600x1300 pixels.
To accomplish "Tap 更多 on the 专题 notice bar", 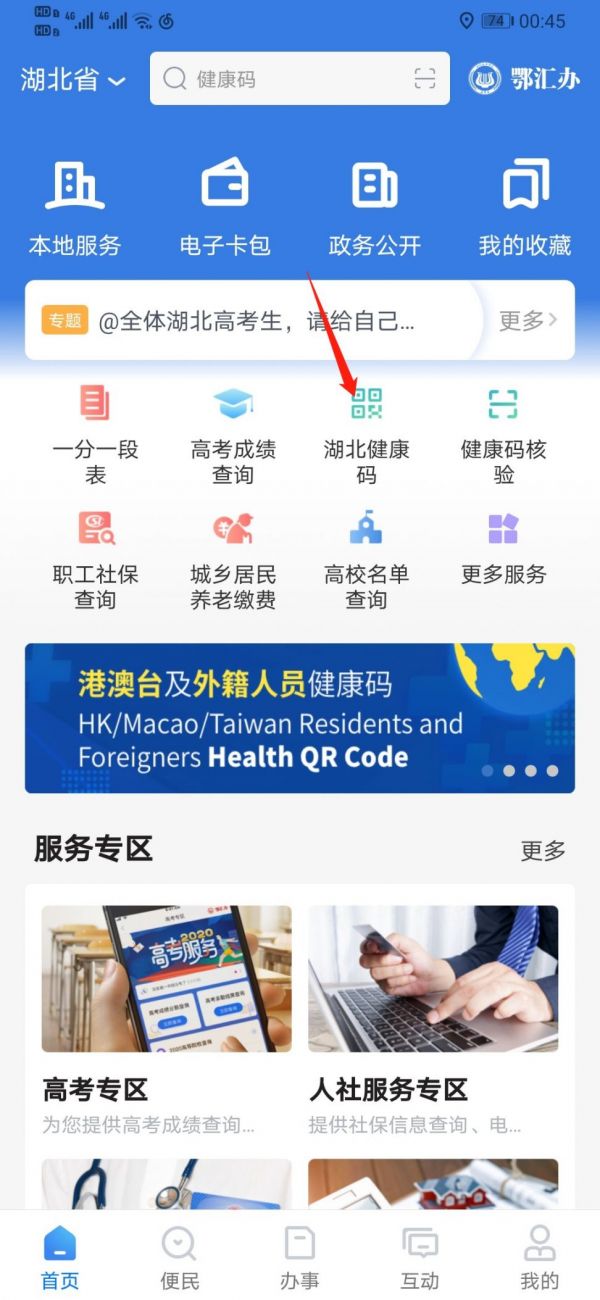I will click(x=527, y=321).
